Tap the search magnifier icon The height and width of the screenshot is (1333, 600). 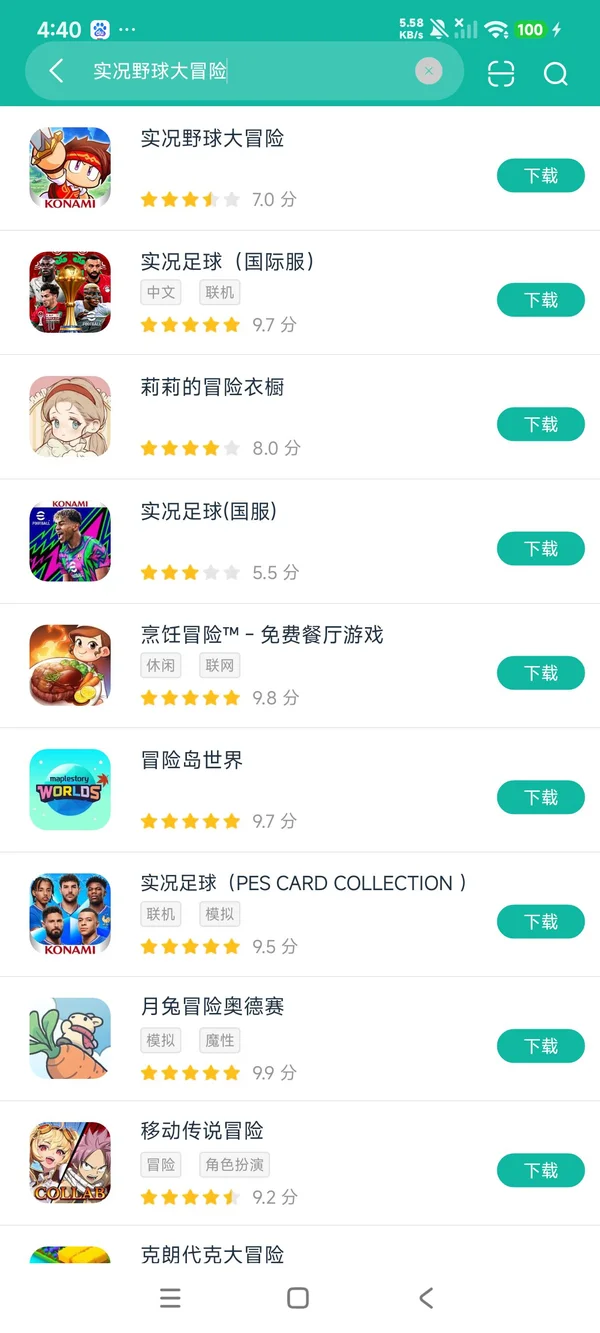(x=555, y=73)
